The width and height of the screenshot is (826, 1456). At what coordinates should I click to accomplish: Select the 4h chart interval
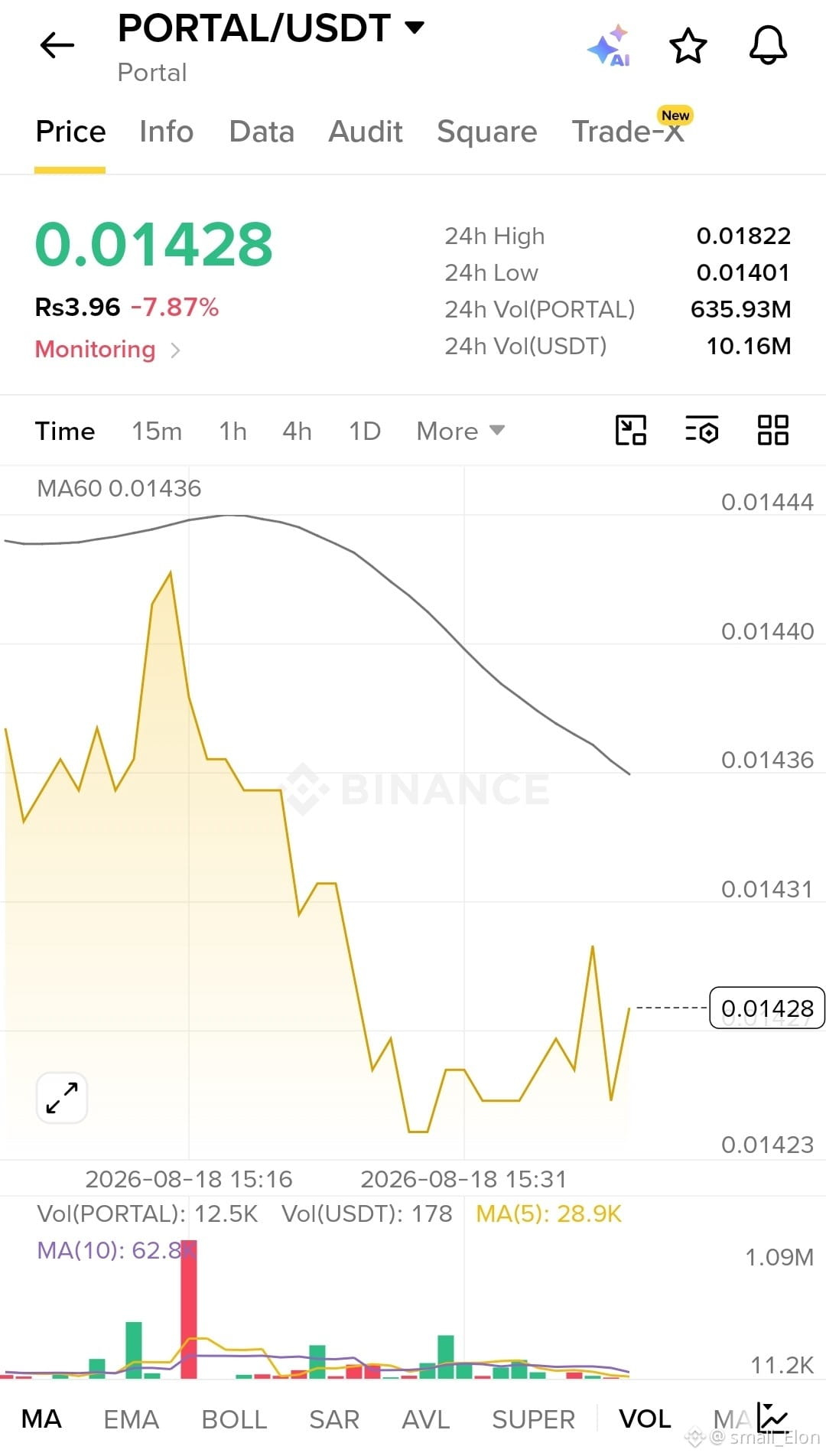(x=297, y=431)
